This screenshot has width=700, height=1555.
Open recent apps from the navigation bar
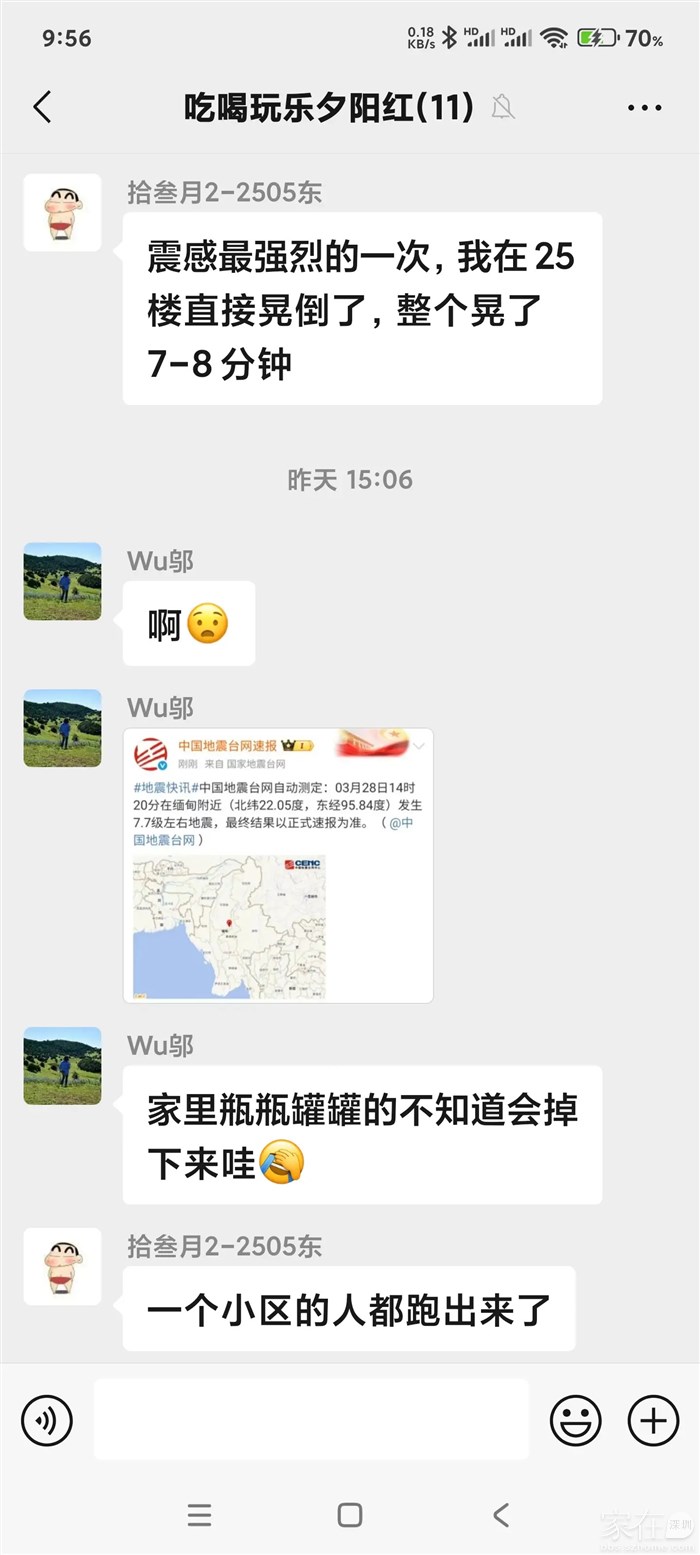[x=200, y=1515]
